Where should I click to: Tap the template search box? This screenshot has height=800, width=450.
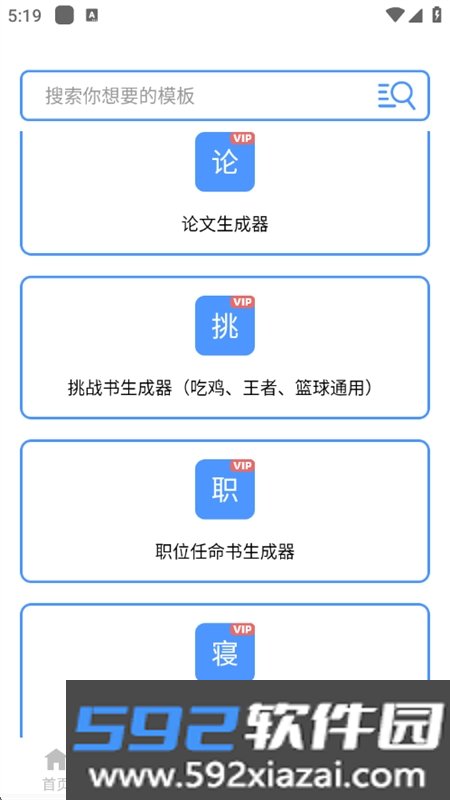(x=224, y=95)
